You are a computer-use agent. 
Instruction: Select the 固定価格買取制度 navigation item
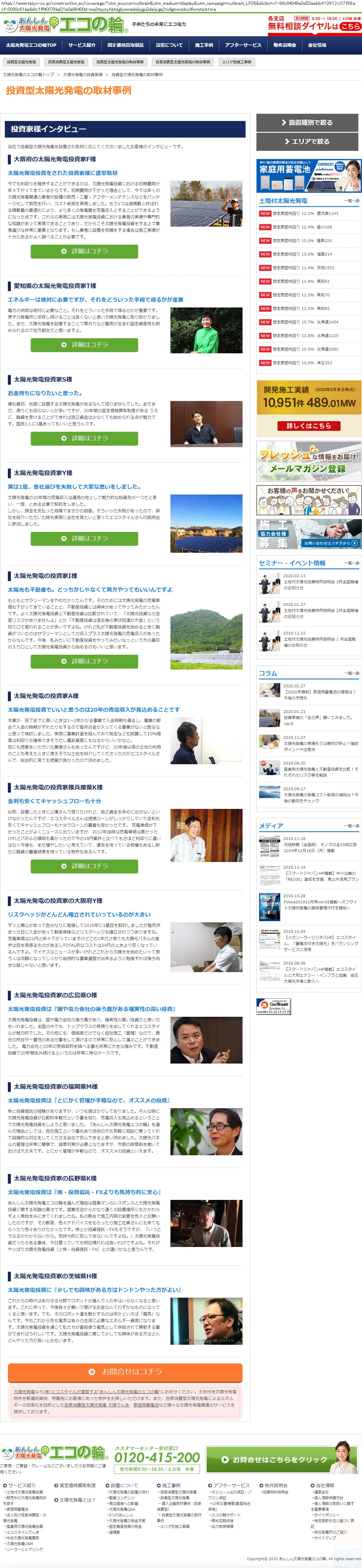125,45
